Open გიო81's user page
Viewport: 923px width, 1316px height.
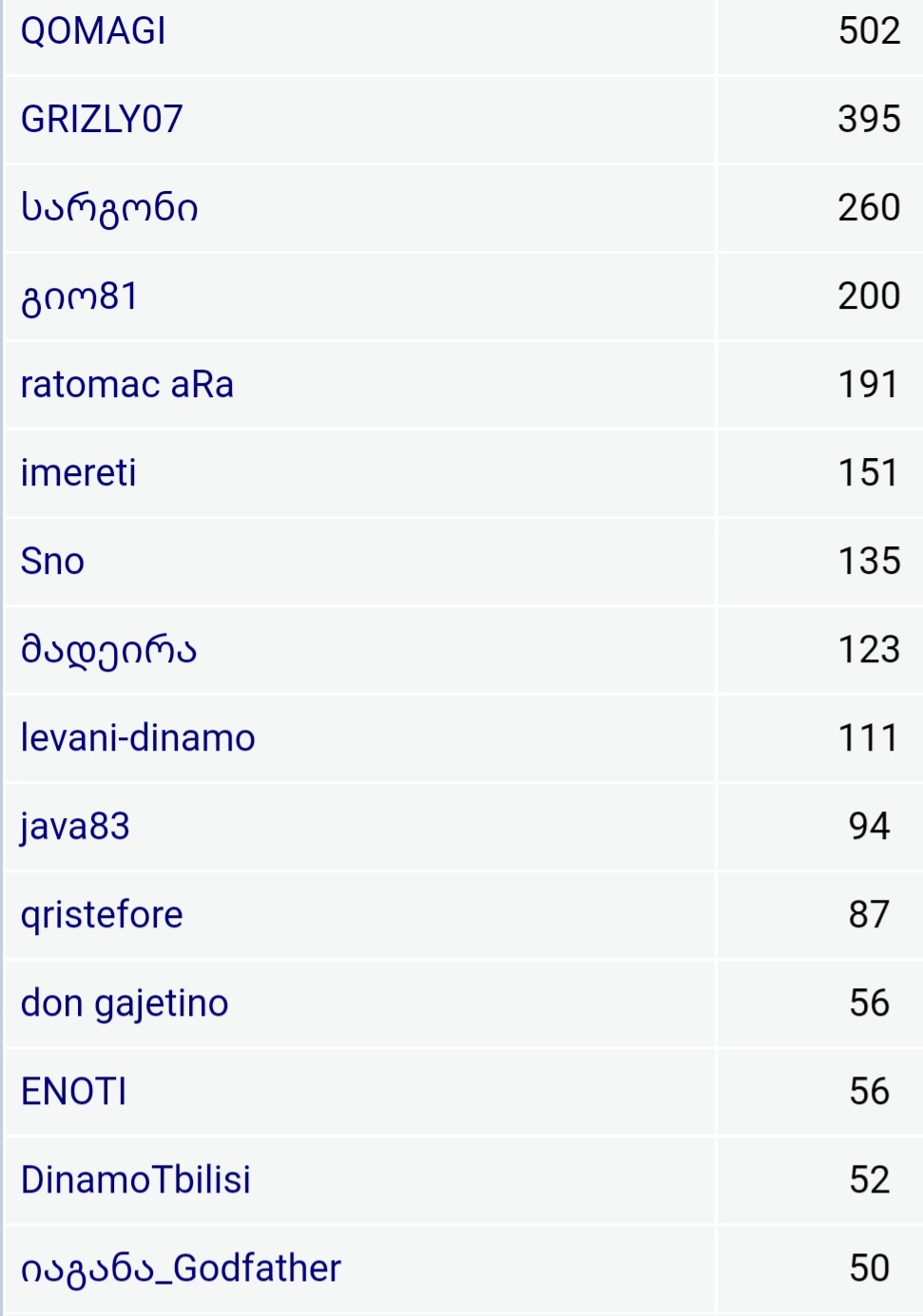point(80,296)
